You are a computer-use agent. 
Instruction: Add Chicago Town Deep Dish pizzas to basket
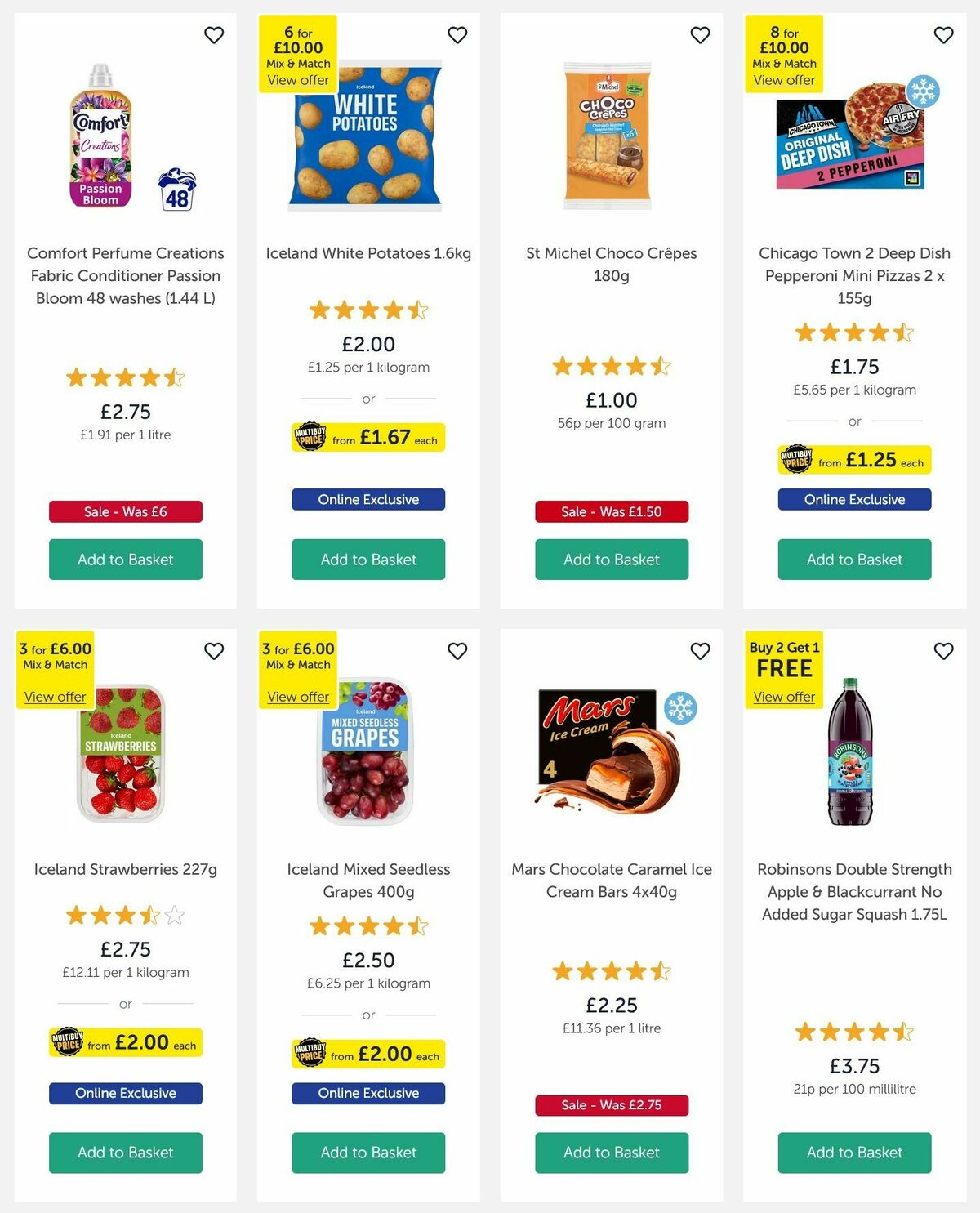point(853,560)
